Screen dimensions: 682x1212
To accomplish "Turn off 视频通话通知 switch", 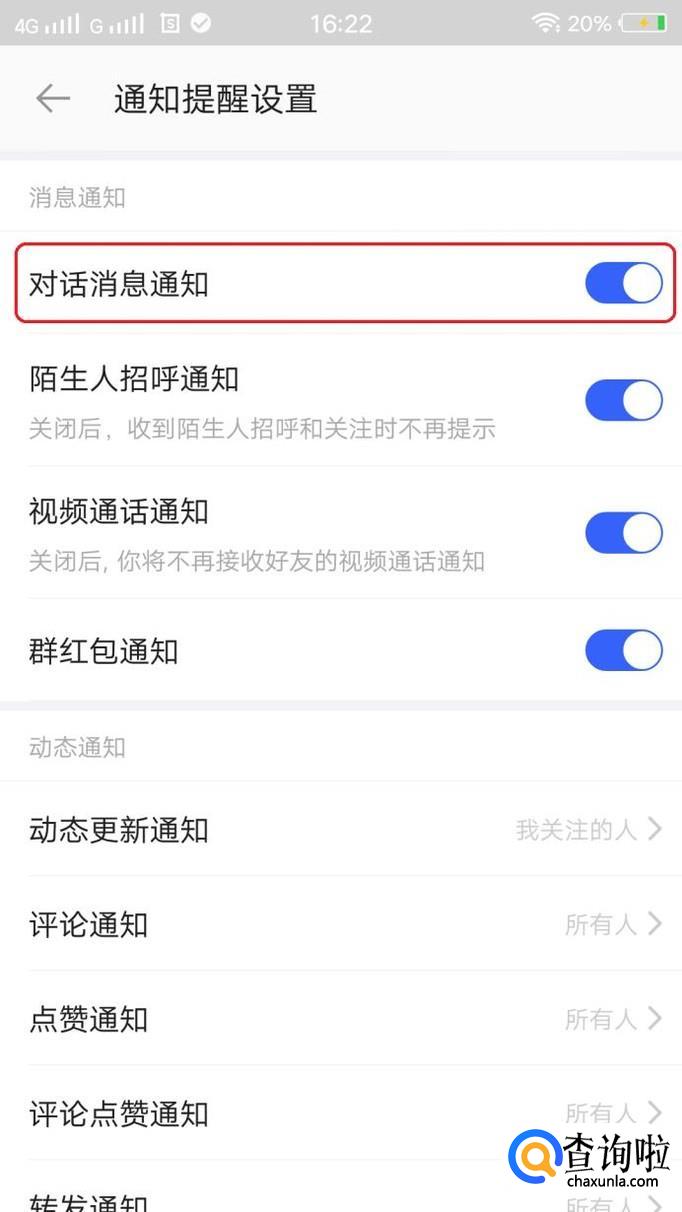I will pos(623,533).
